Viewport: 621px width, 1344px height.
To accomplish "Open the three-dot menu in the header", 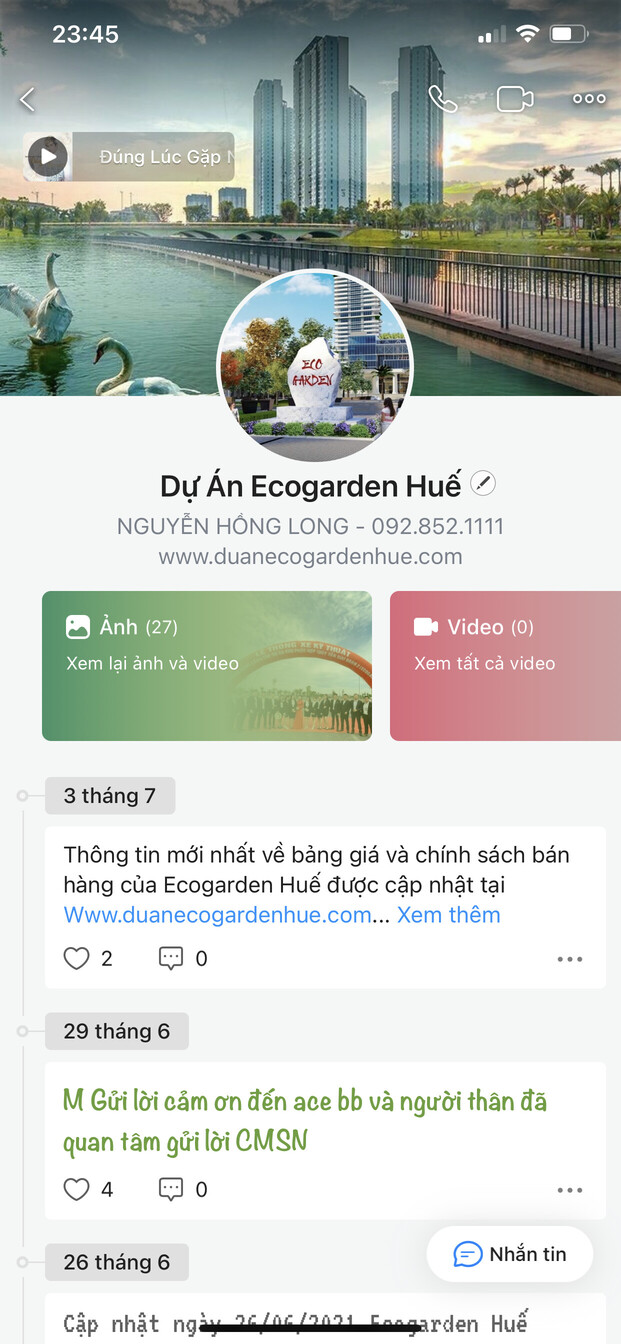I will pos(589,99).
